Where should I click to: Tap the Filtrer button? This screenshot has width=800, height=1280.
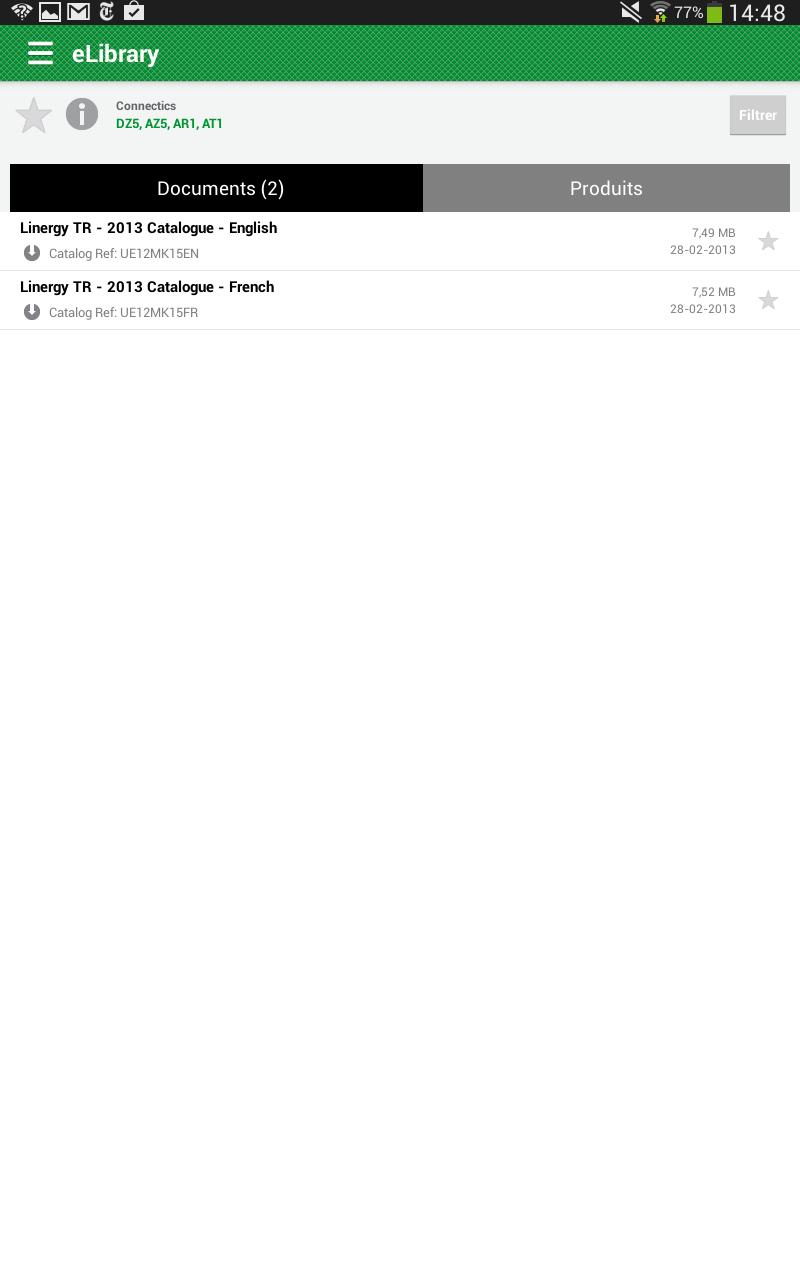757,115
